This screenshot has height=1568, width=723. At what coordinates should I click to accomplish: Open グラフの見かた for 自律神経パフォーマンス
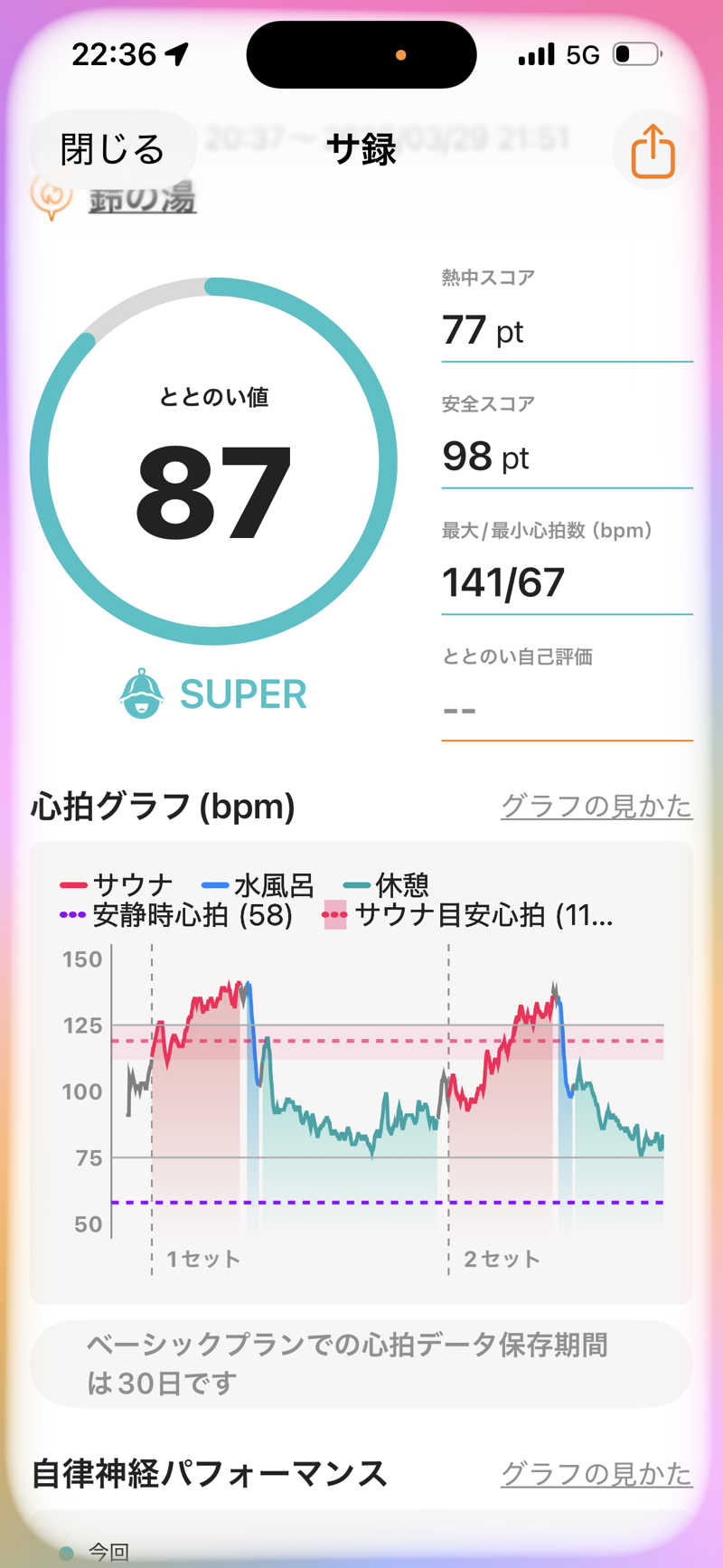[596, 1473]
